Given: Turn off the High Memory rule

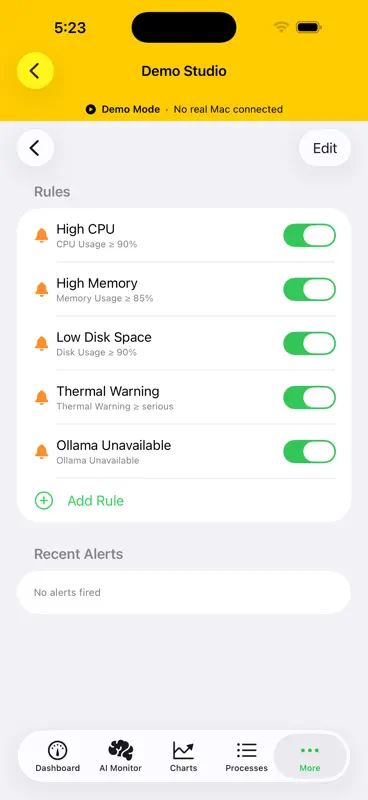Looking at the screenshot, I should (309, 289).
